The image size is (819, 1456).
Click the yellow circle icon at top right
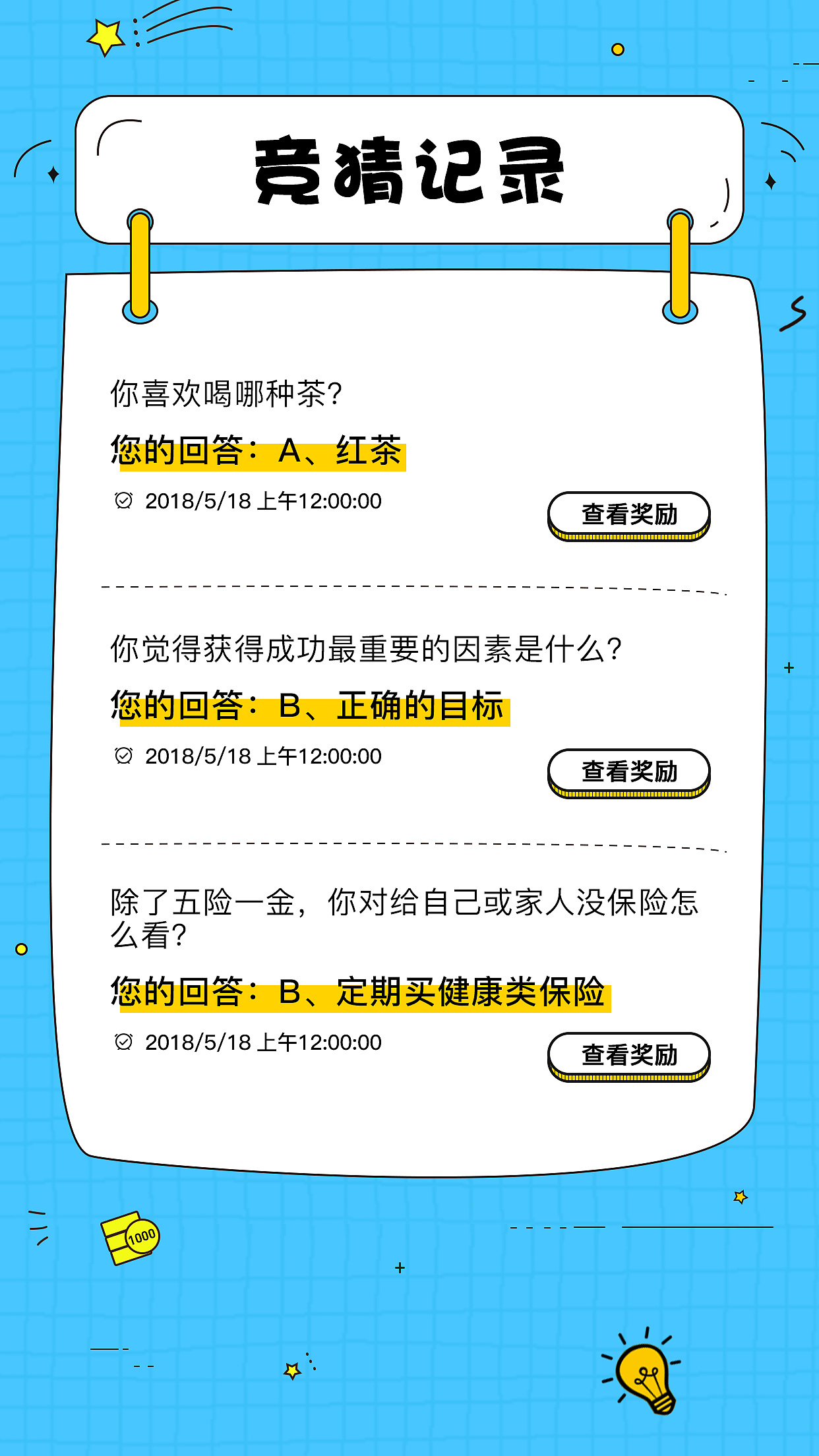click(617, 49)
